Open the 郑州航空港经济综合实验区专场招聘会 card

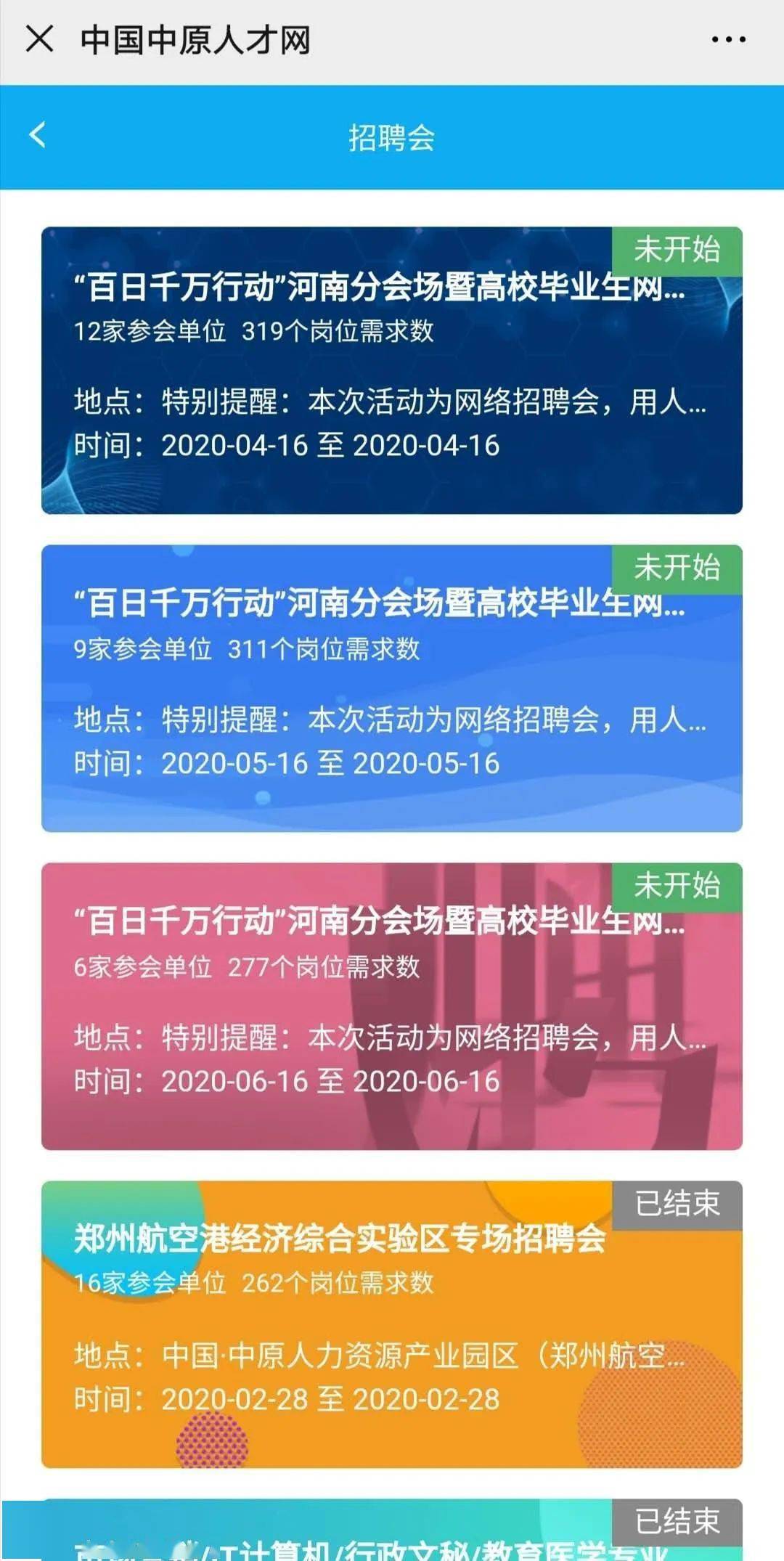point(392,1324)
